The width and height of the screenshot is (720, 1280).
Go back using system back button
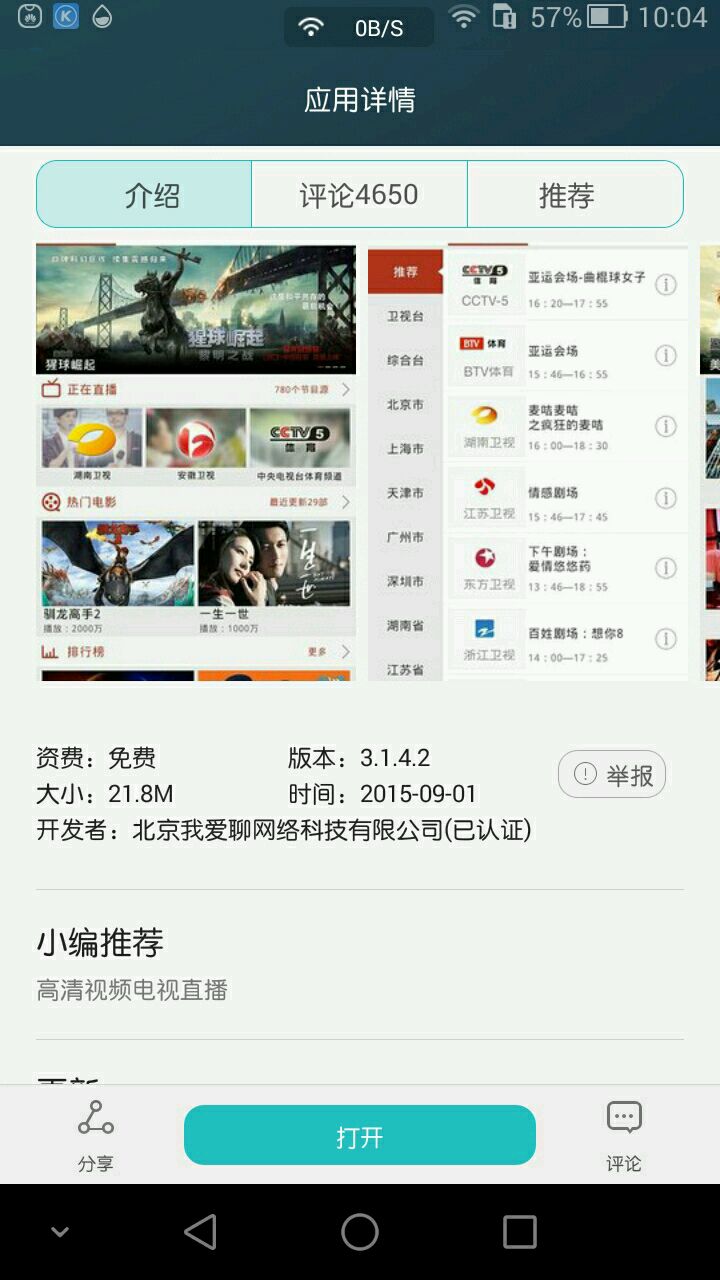pos(200,1232)
